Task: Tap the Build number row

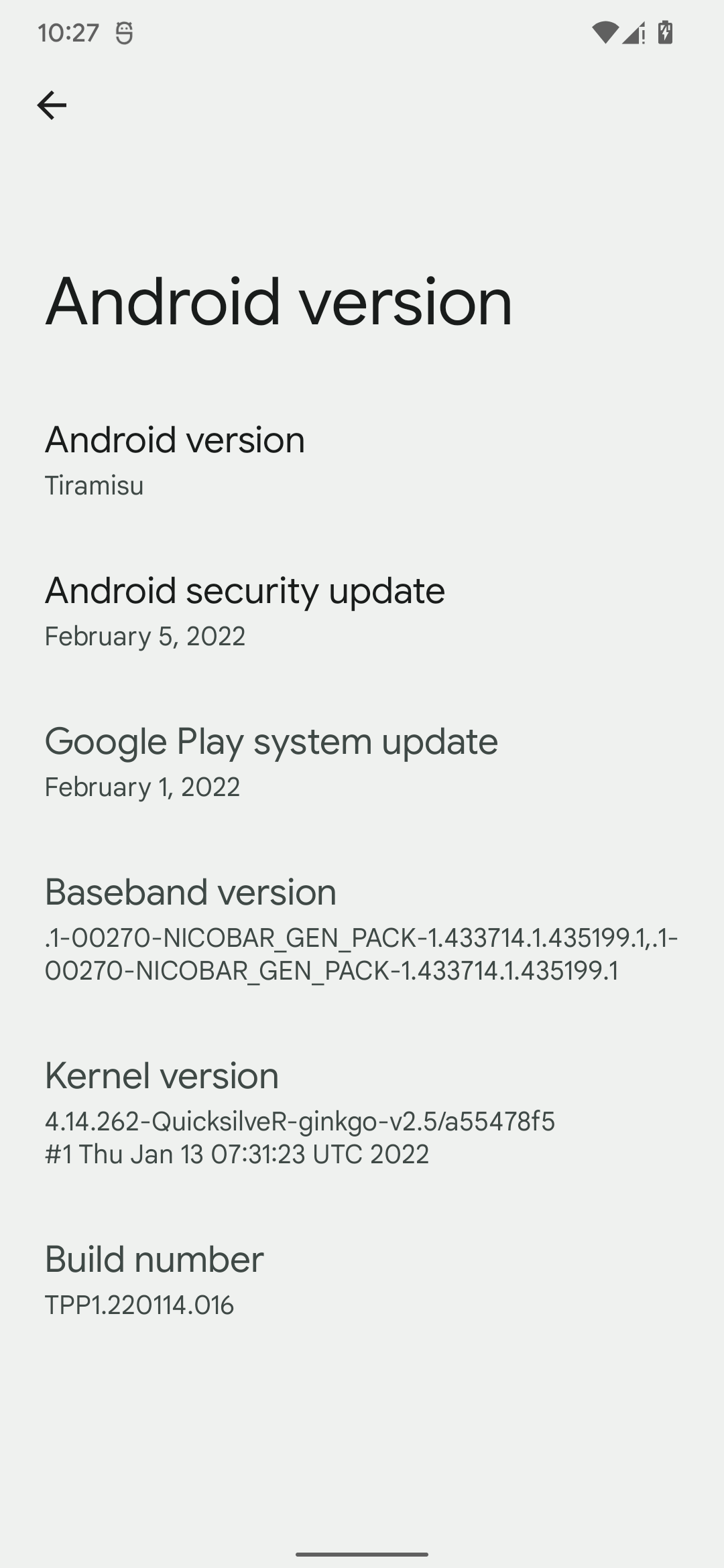Action: [362, 1280]
